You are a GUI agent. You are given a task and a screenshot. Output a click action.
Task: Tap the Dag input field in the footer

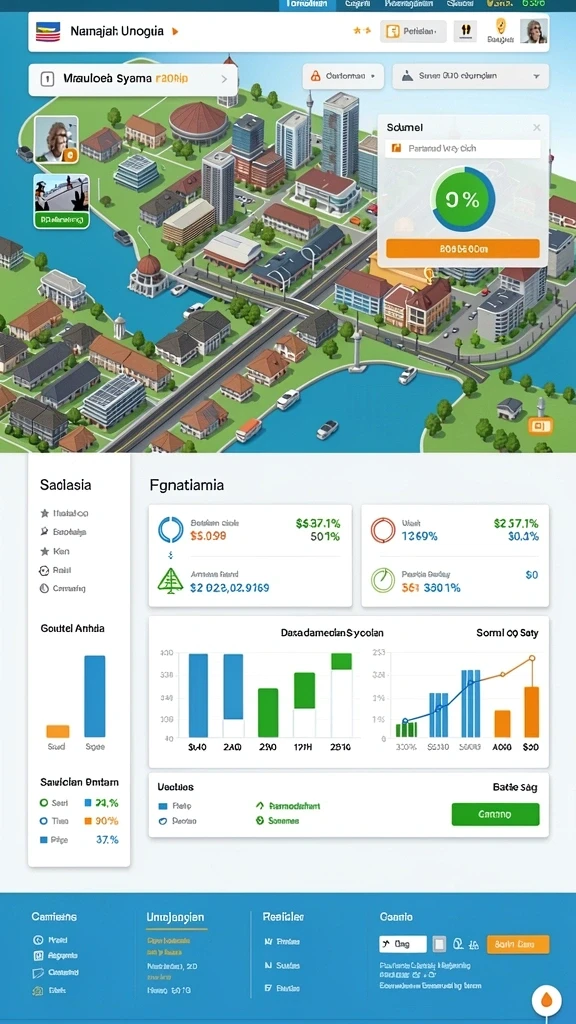point(403,944)
